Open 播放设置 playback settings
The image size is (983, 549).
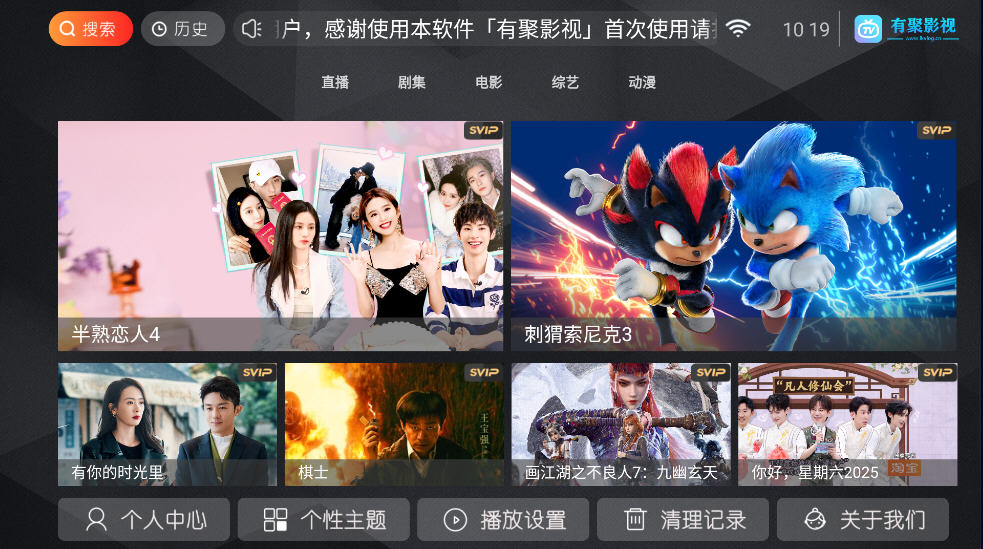503,519
